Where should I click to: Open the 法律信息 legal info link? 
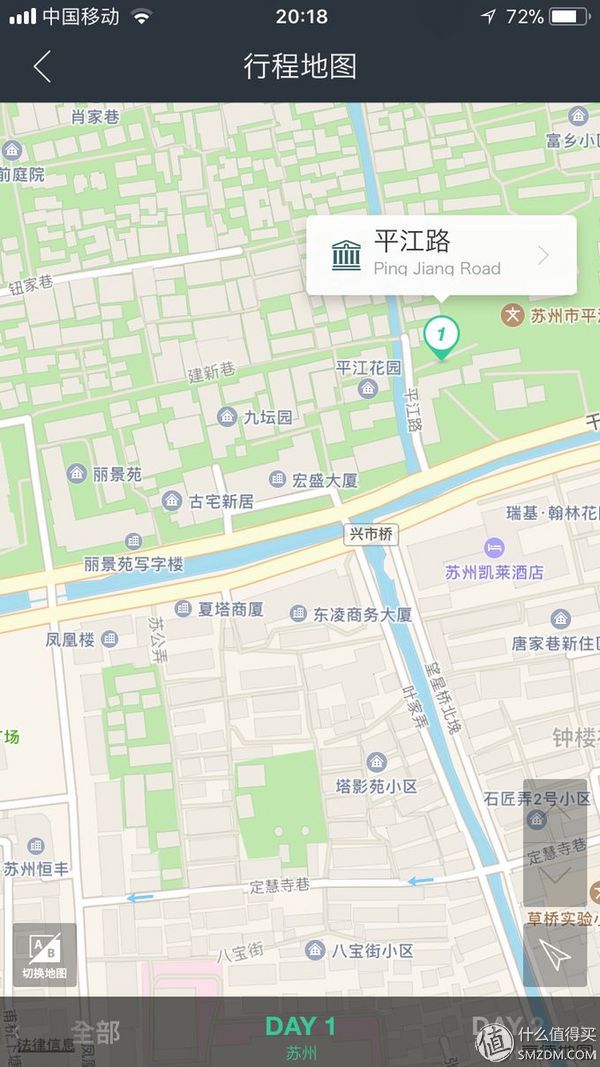45,1045
